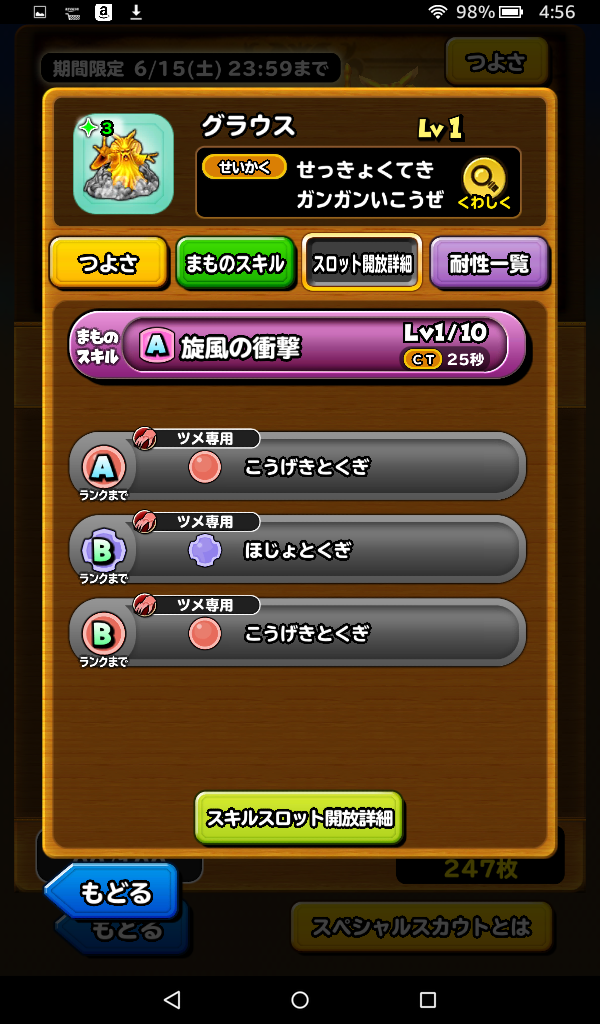Tap the スキルスロット開放詳細 button

tap(299, 818)
